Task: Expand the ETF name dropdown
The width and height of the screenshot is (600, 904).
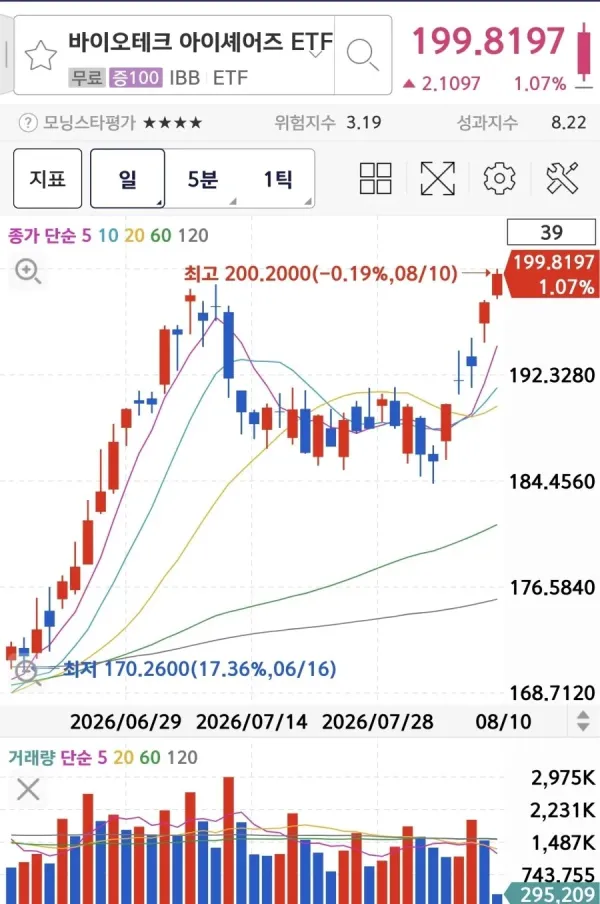Action: point(316,55)
